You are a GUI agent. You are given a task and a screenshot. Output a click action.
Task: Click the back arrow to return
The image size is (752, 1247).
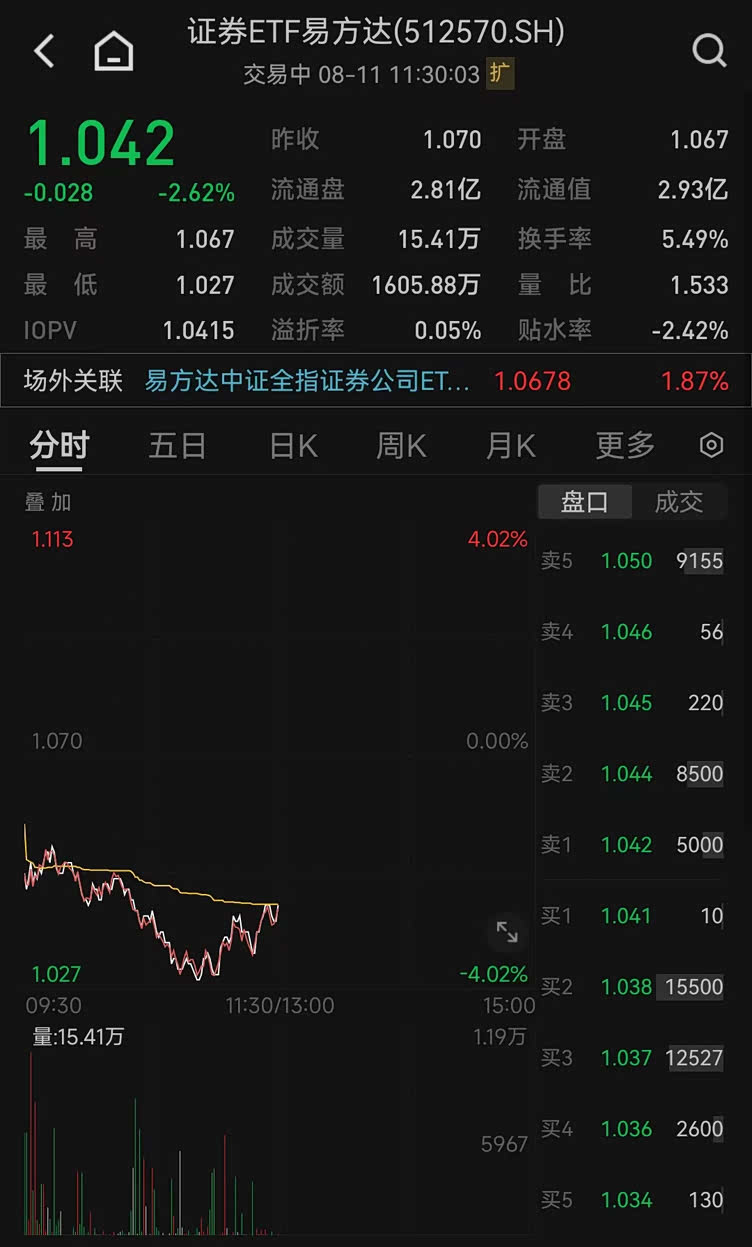(42, 48)
